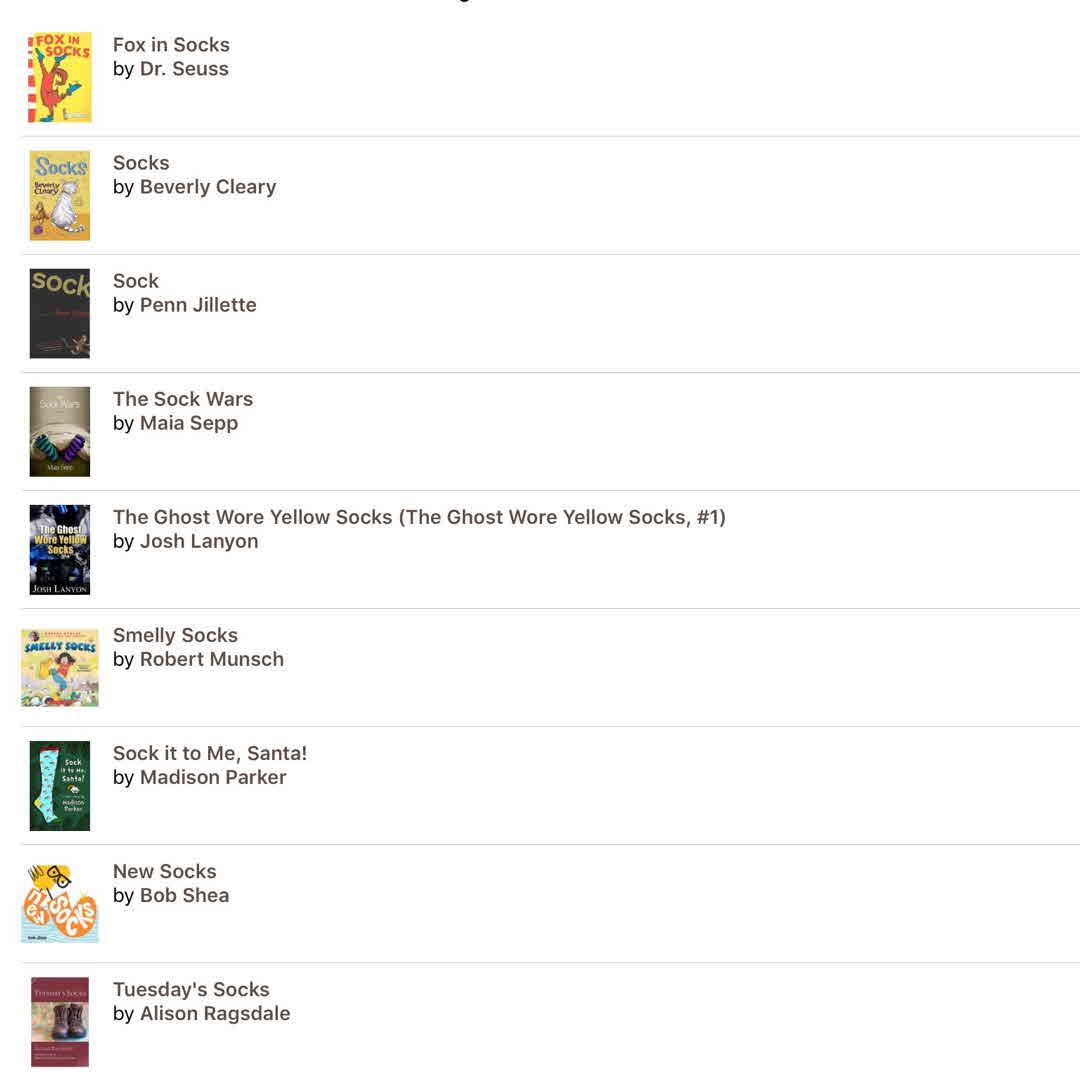The width and height of the screenshot is (1080, 1080).
Task: View author Maia Sepp
Action: 189,423
